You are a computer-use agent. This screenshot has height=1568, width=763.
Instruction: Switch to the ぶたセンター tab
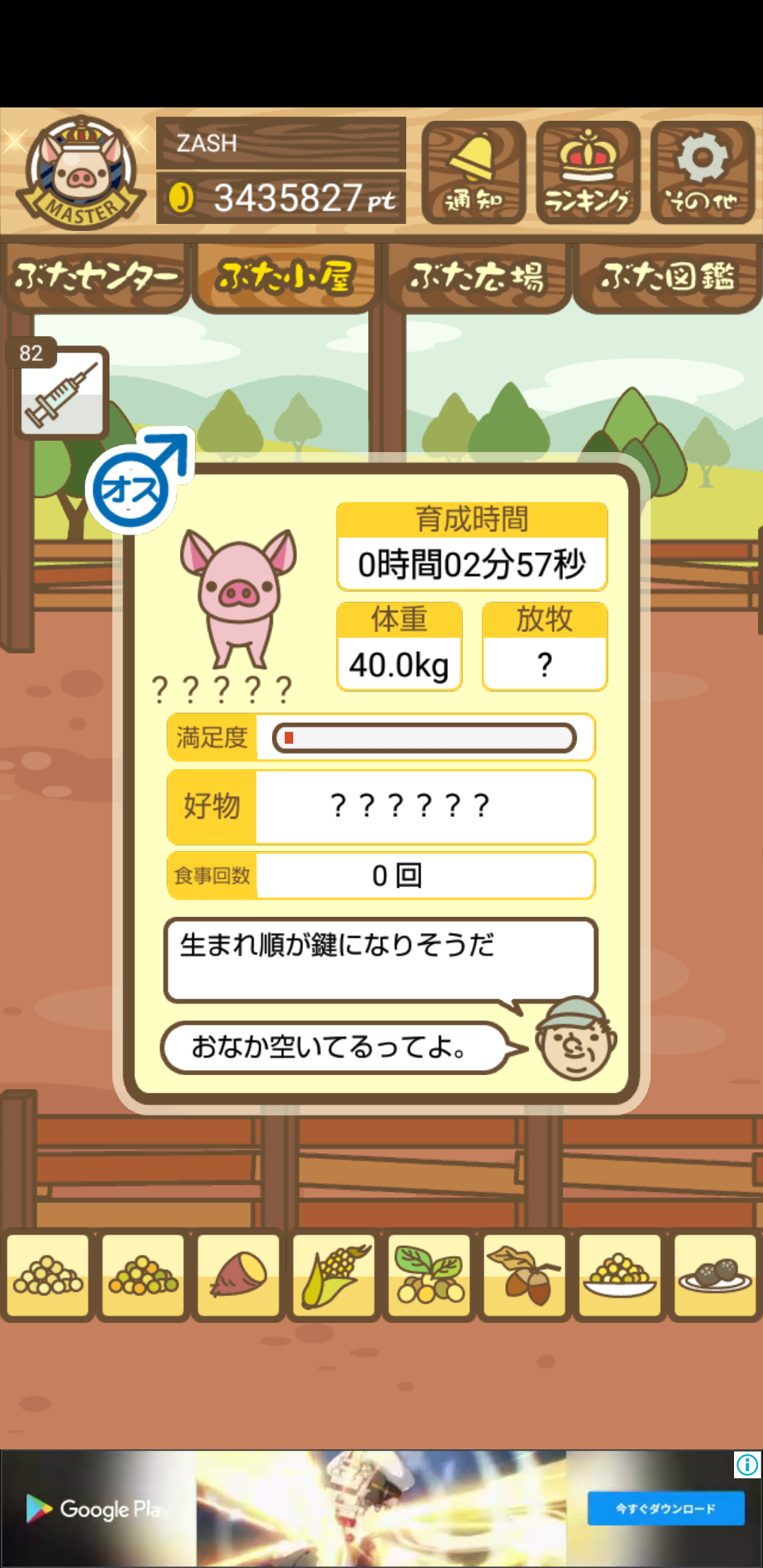coord(95,277)
